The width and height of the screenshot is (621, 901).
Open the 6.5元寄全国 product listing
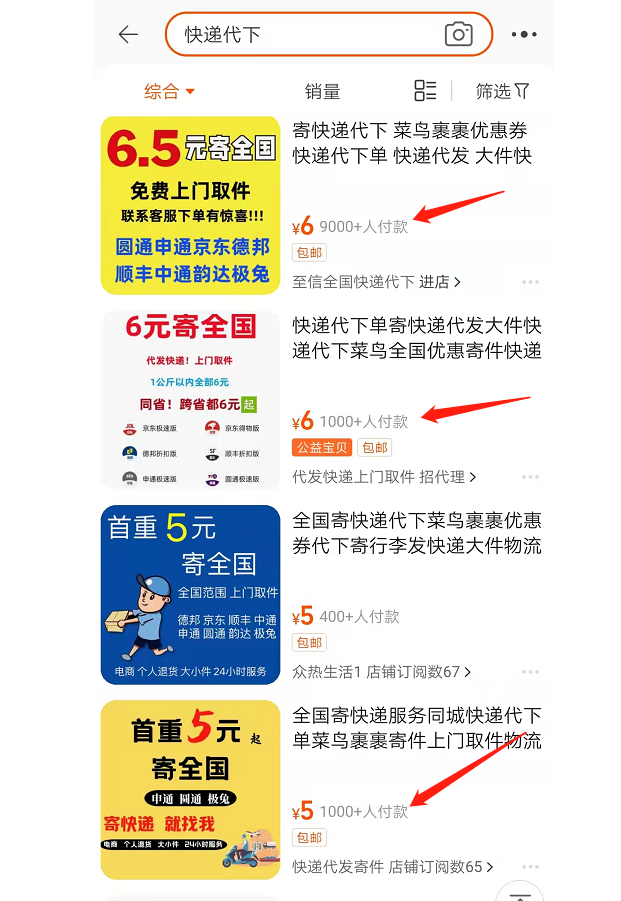coord(190,205)
